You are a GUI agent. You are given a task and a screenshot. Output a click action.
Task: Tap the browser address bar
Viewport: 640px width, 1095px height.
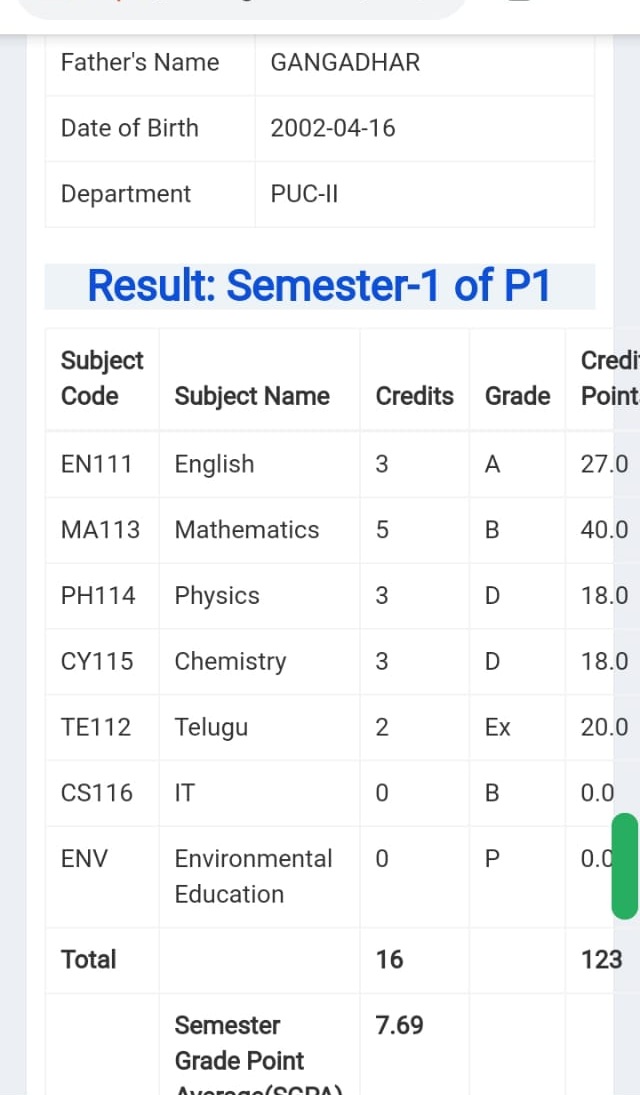click(x=241, y=8)
